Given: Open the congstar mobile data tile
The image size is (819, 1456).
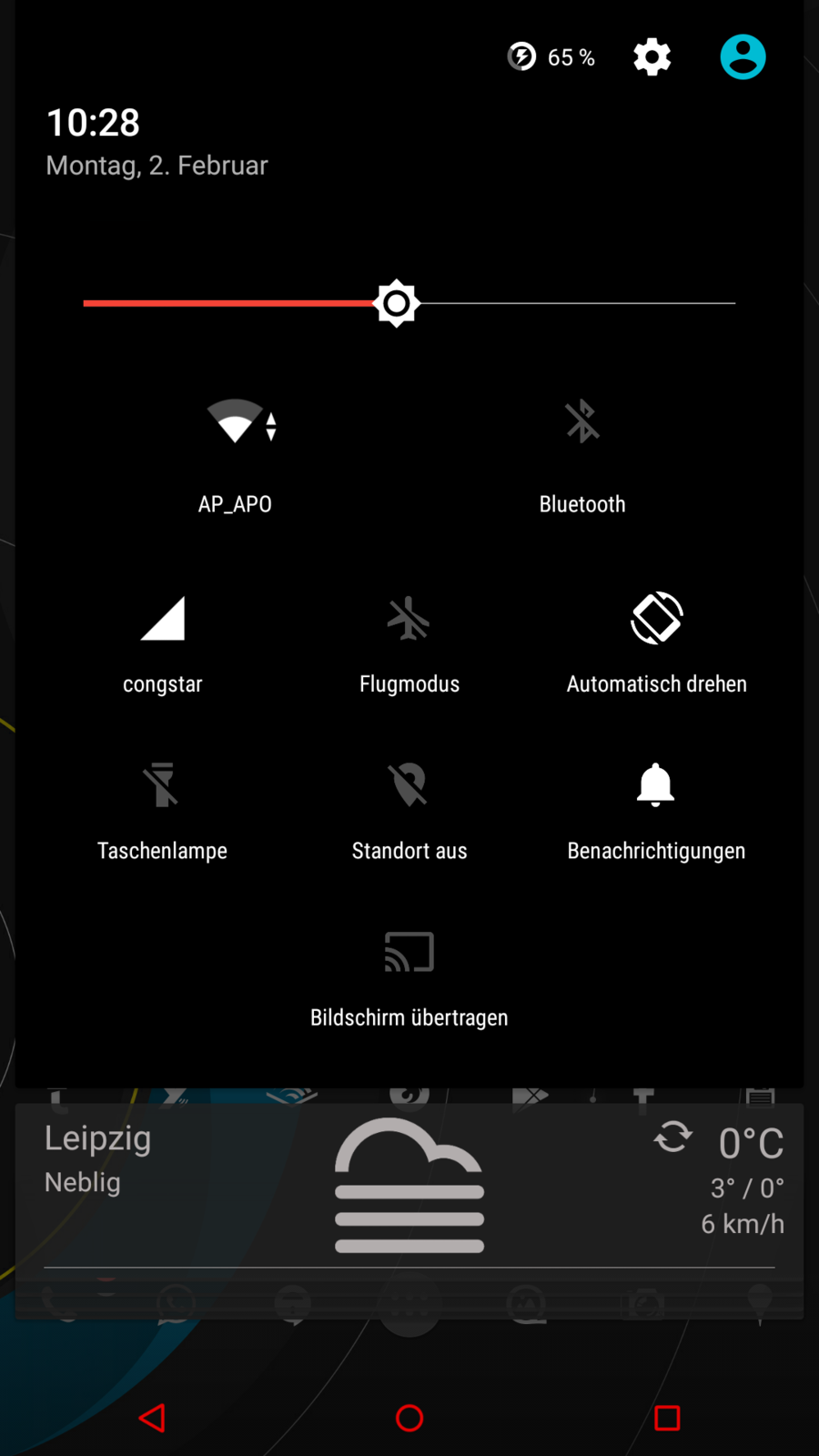Looking at the screenshot, I should pyautogui.click(x=163, y=620).
